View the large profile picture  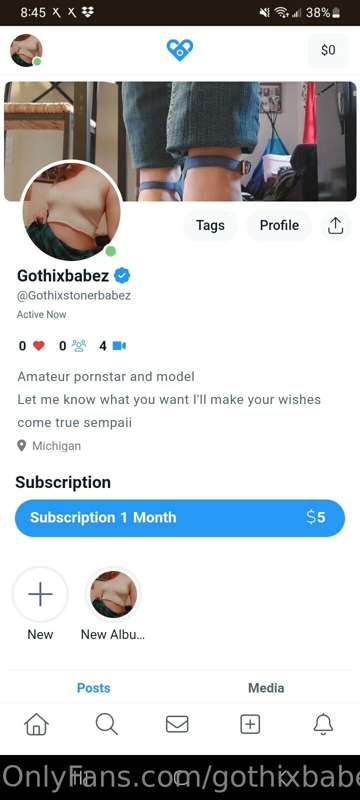(71, 211)
